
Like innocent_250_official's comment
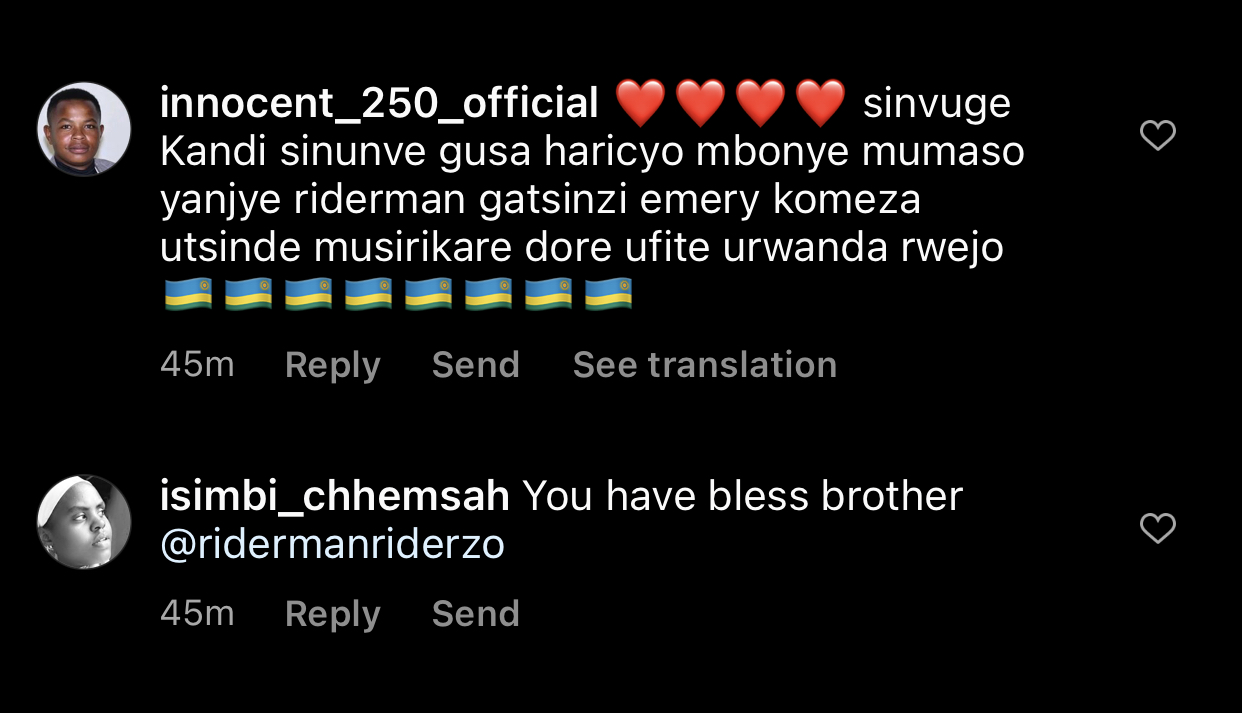[x=1157, y=135]
